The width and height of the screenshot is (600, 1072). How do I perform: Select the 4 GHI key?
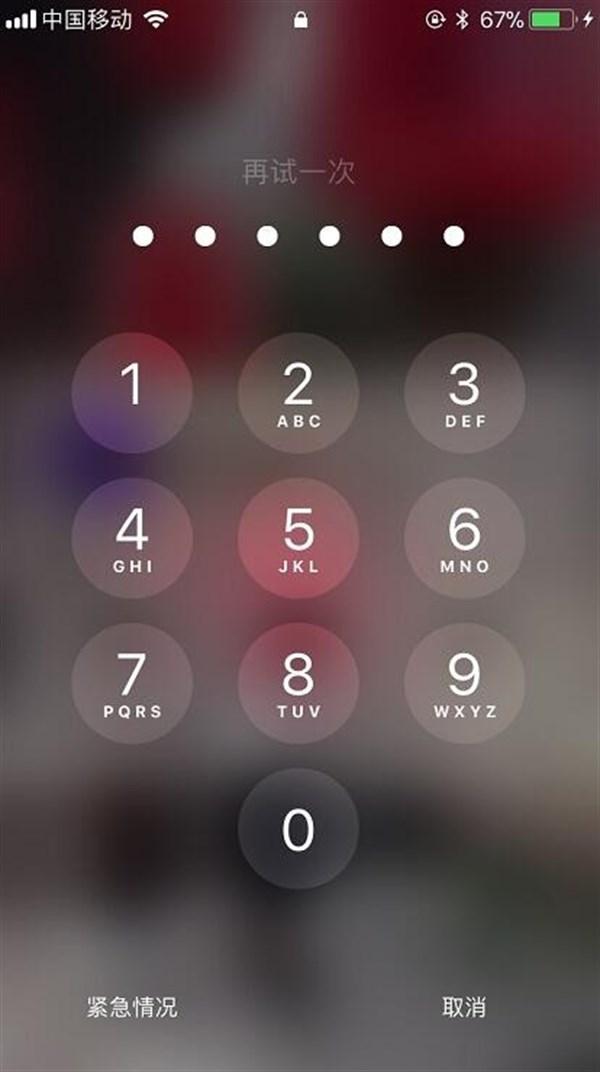132,538
